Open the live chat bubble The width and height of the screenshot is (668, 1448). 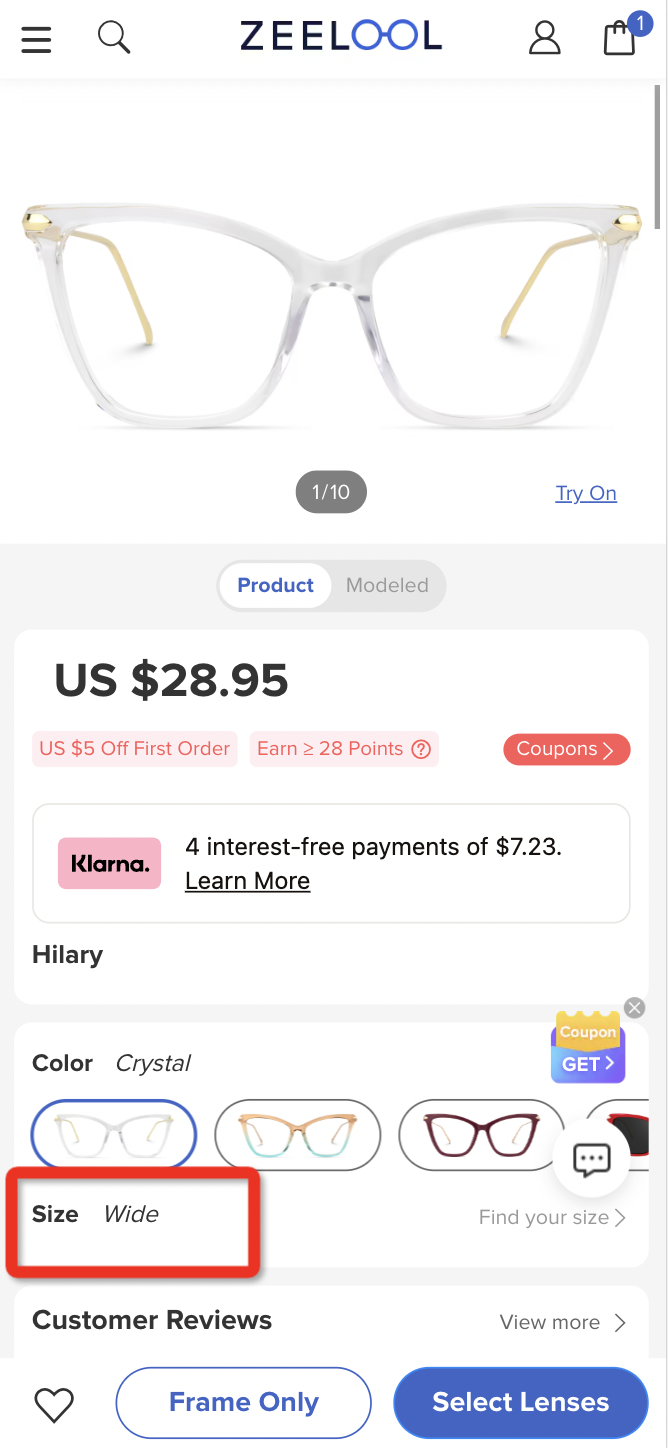[x=591, y=1159]
